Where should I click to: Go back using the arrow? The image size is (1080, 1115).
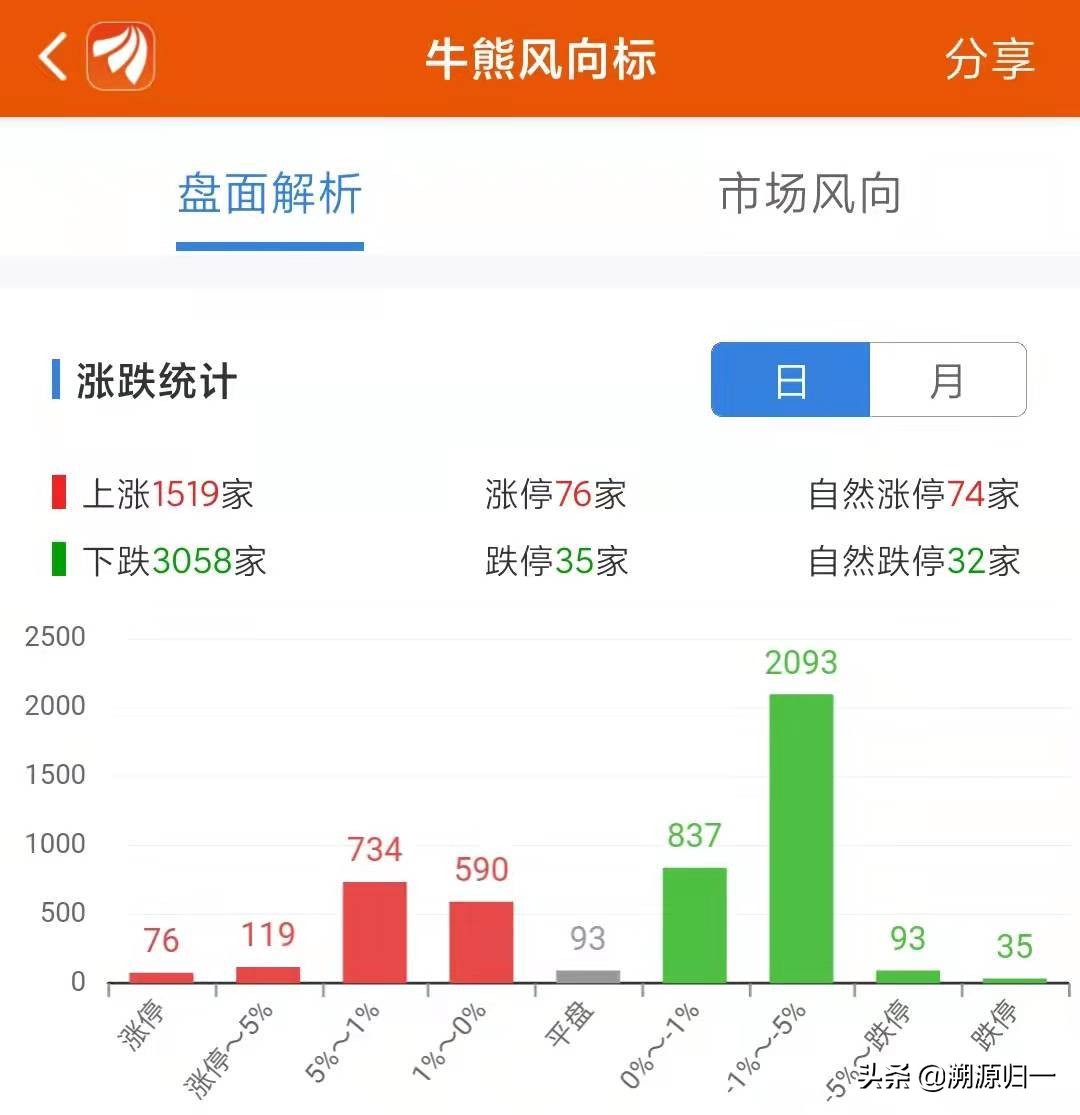pyautogui.click(x=52, y=57)
